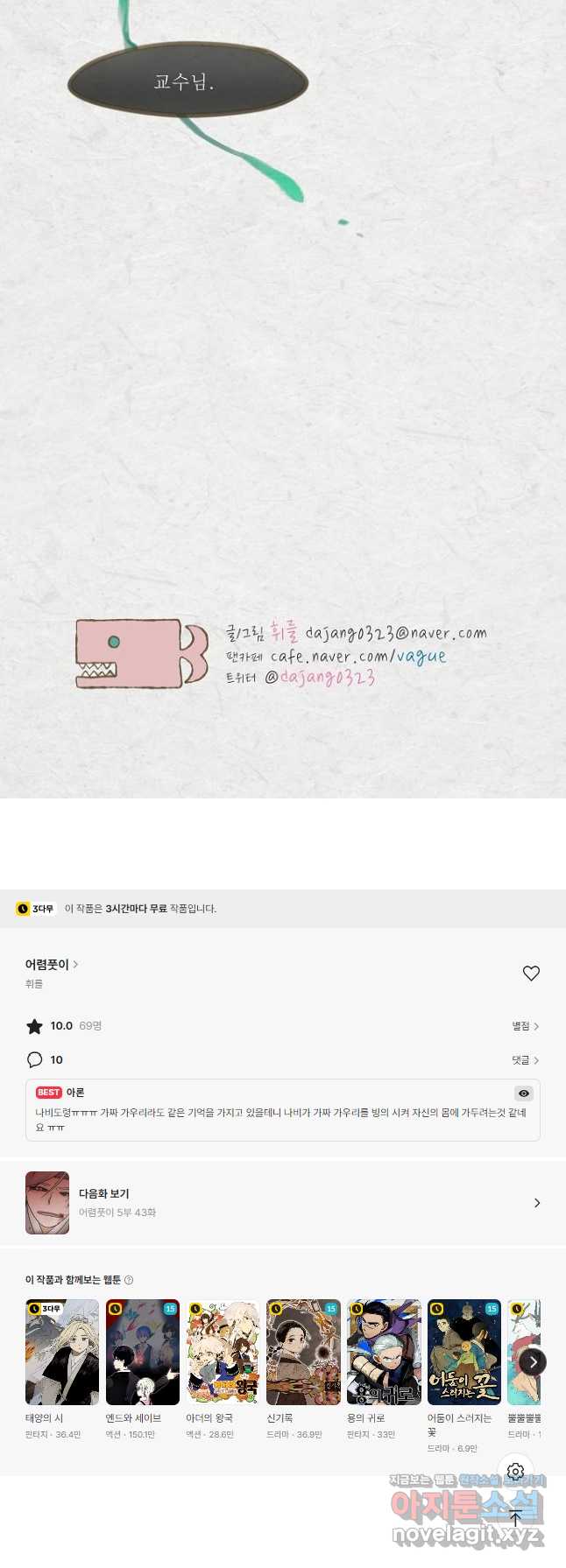Viewport: 566px width, 1568px height.
Task: Open the webtoon 신기록
Action: pyautogui.click(x=303, y=1353)
